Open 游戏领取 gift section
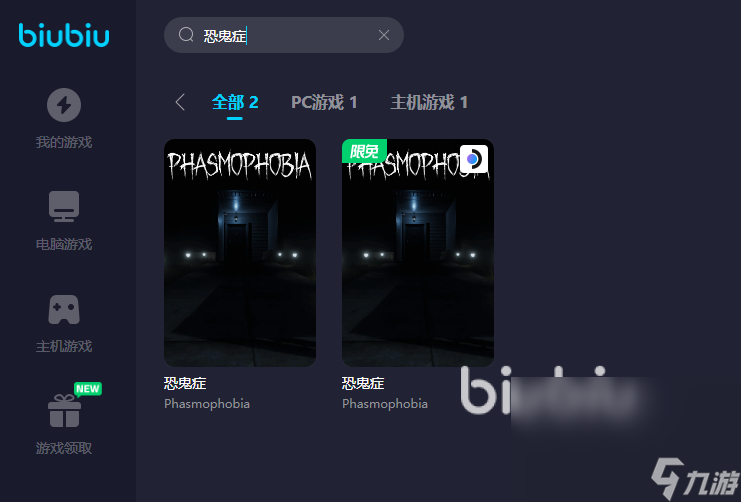 click(64, 422)
